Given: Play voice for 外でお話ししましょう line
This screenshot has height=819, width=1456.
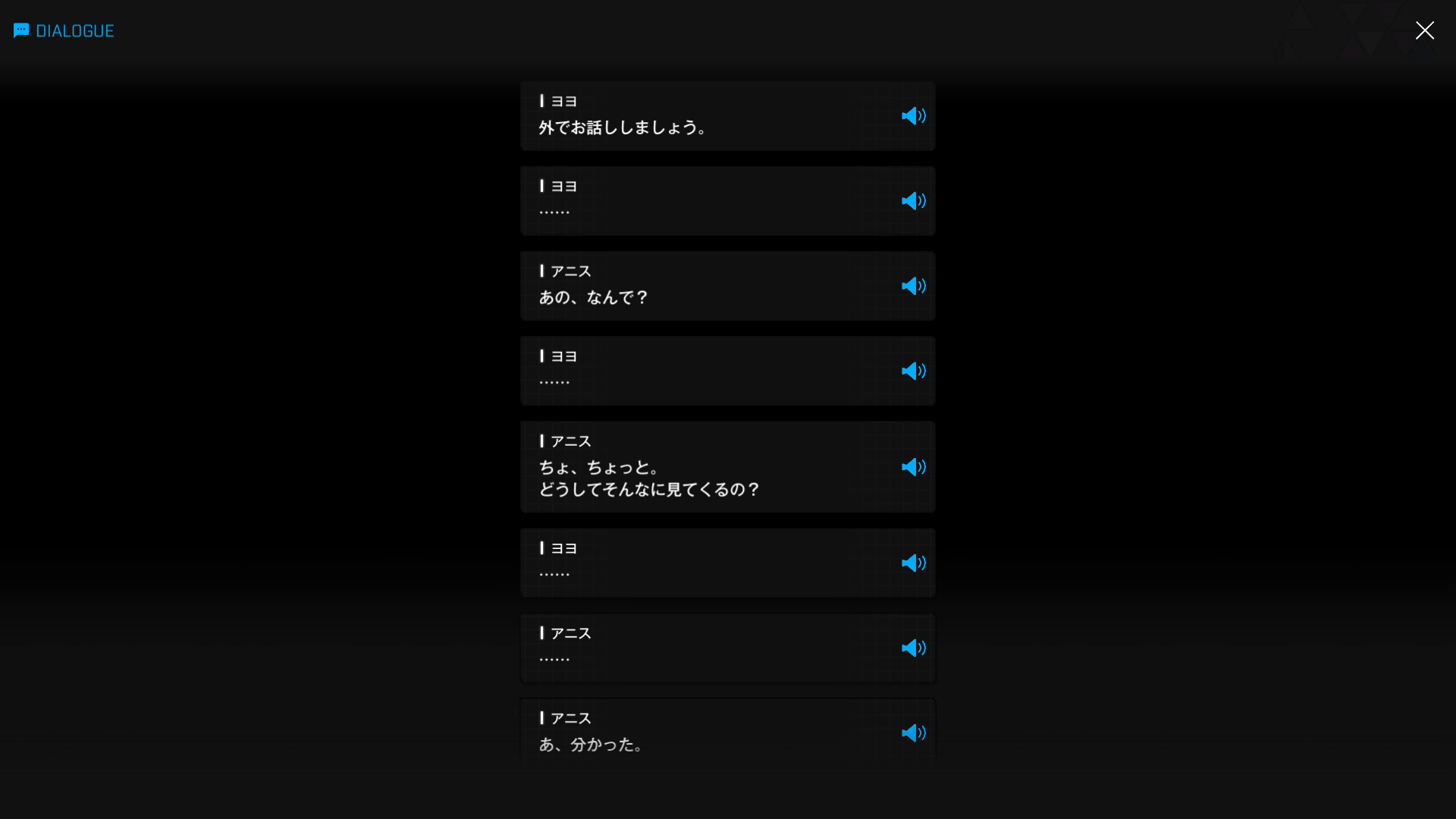Looking at the screenshot, I should point(913,116).
